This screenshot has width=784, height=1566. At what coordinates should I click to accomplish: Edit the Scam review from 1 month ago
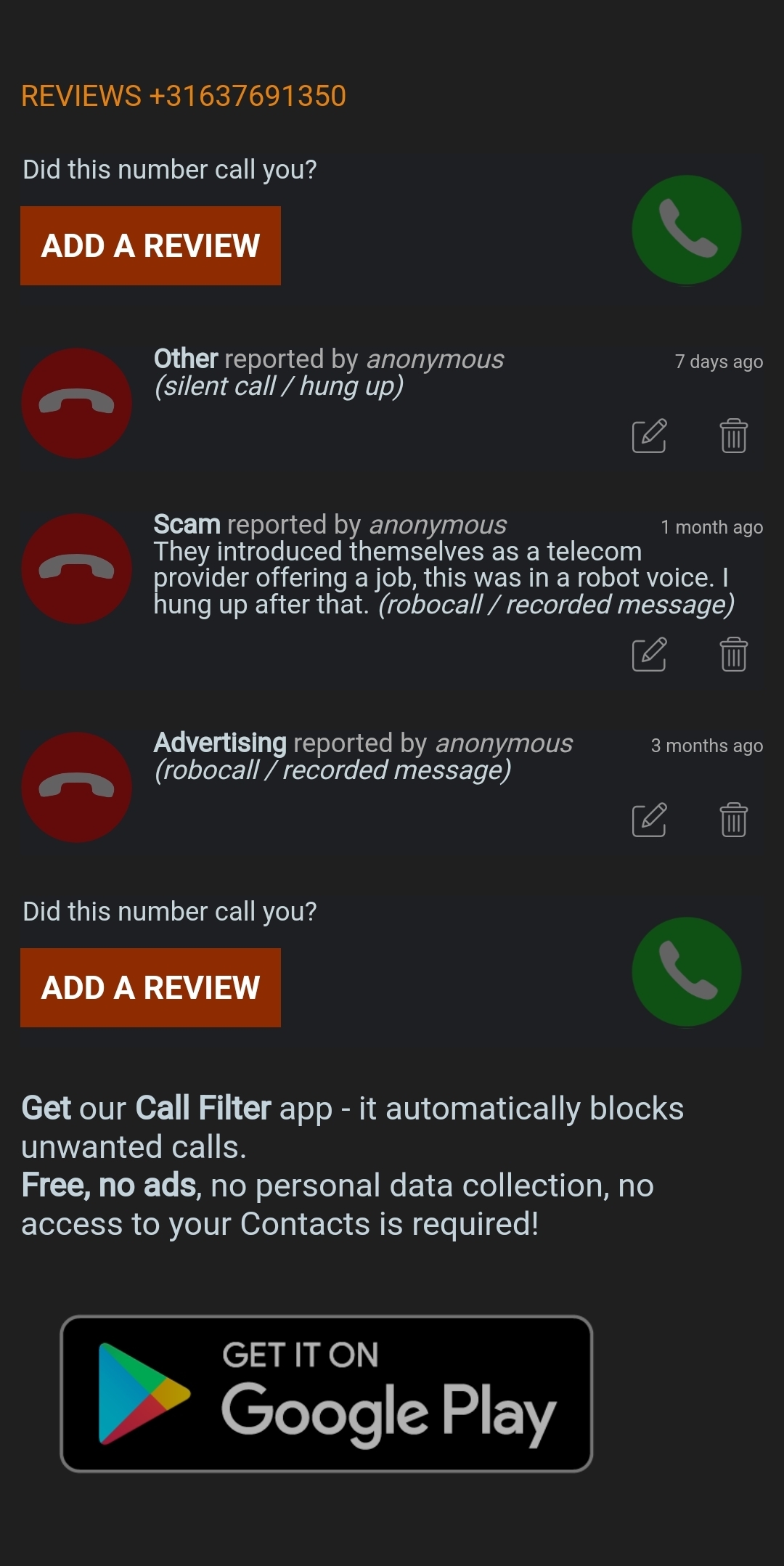(649, 654)
